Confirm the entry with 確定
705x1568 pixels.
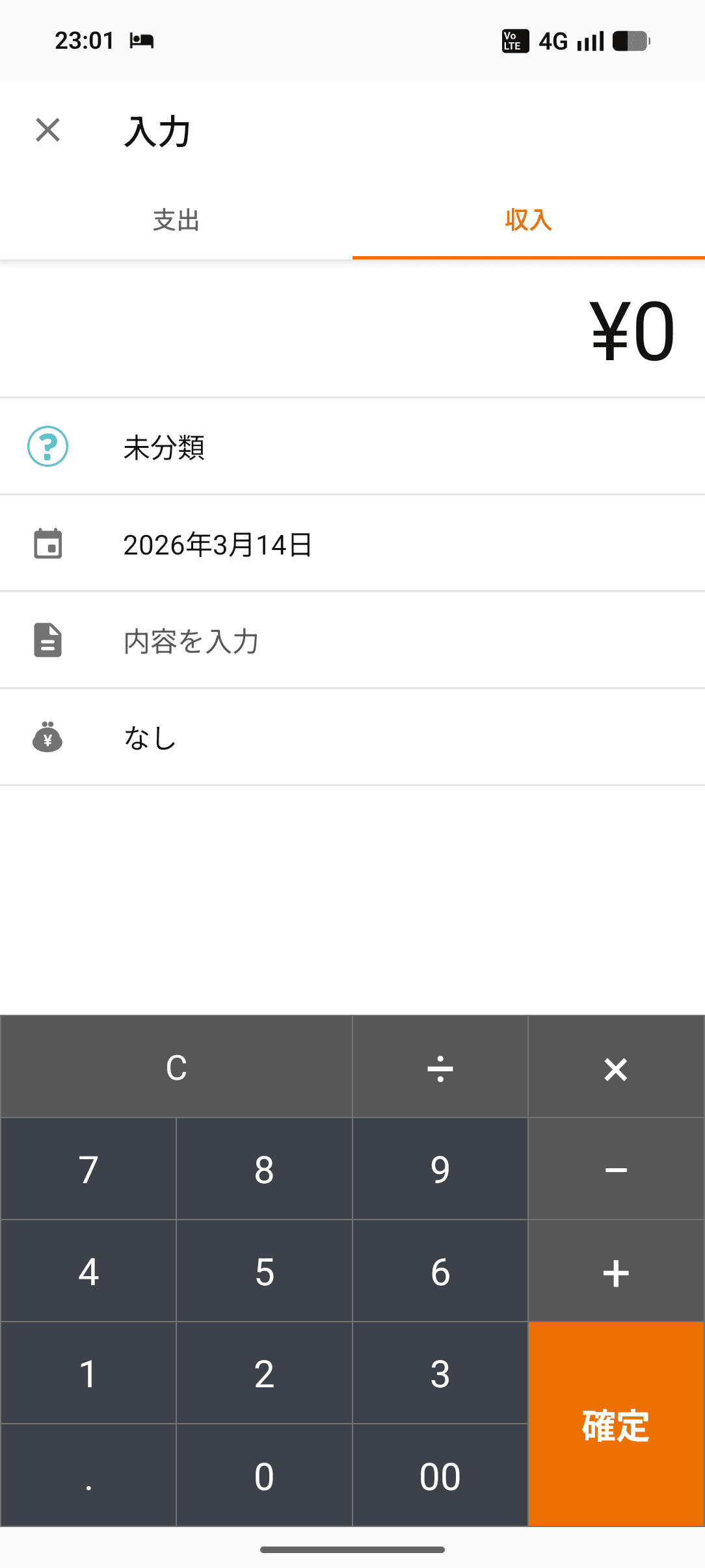(x=616, y=1425)
